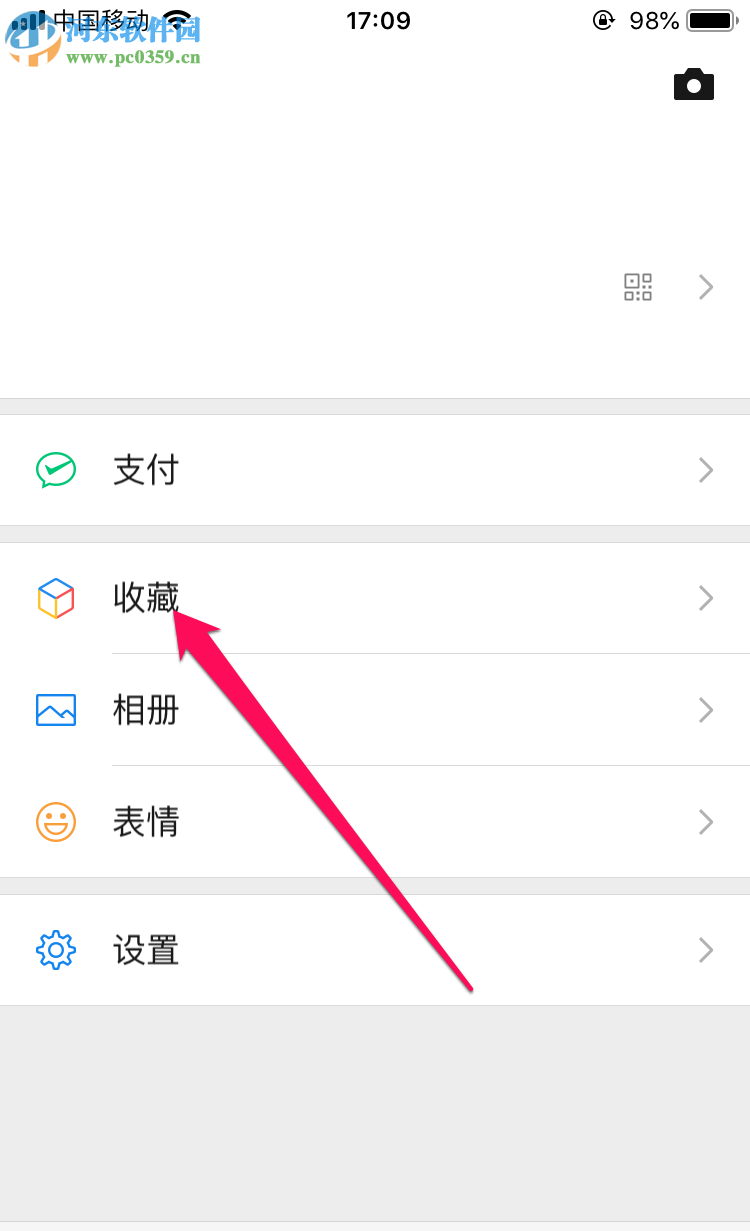Screen dimensions: 750x1231
Task: Open the blue photo Album icon
Action: pos(56,710)
